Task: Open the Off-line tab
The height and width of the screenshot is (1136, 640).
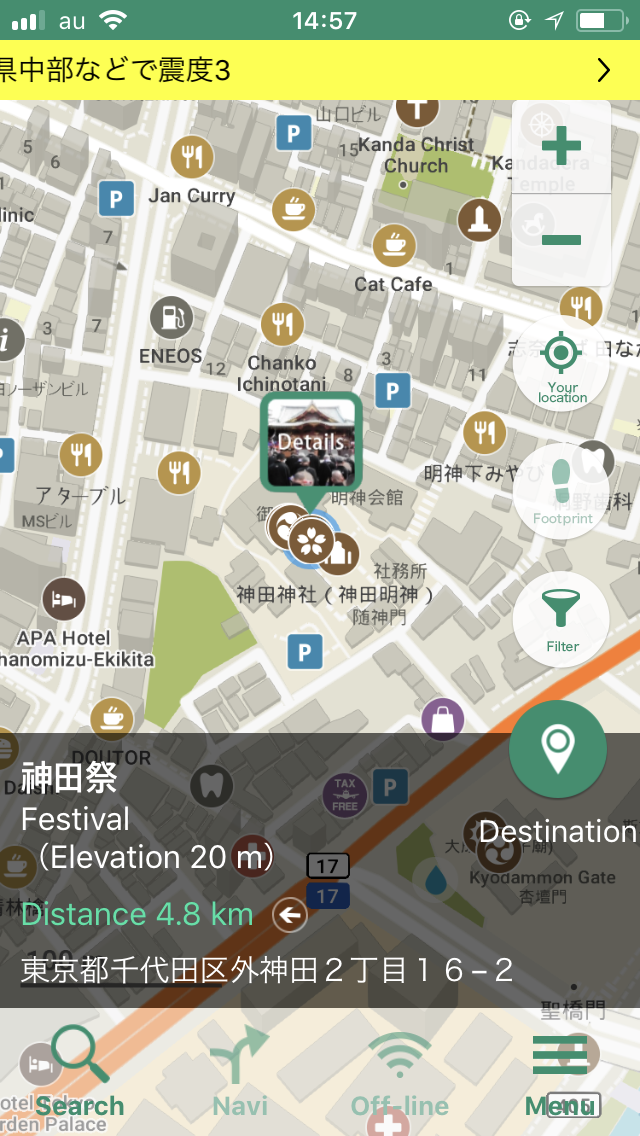Action: 399,1072
